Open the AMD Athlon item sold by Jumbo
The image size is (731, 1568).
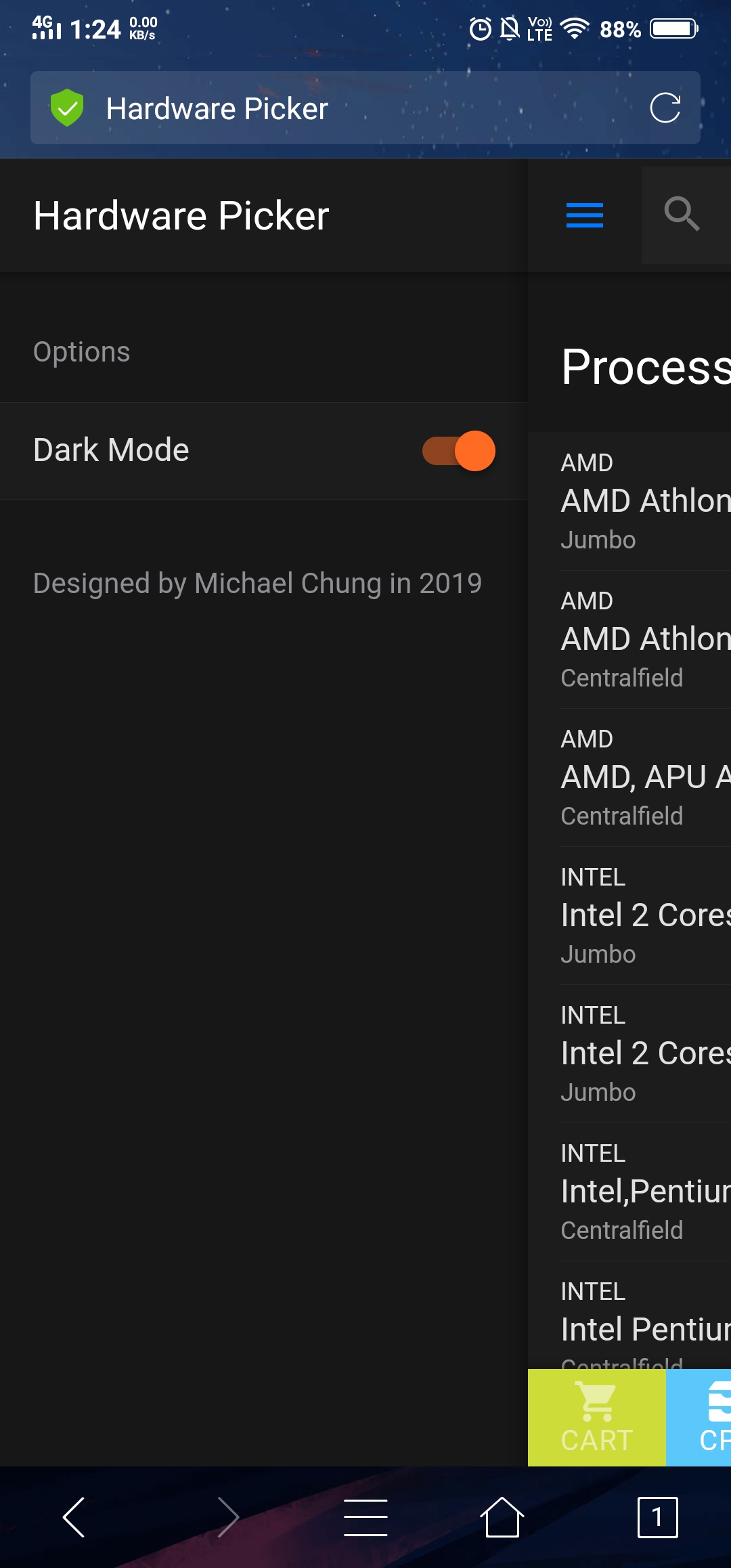click(x=646, y=502)
